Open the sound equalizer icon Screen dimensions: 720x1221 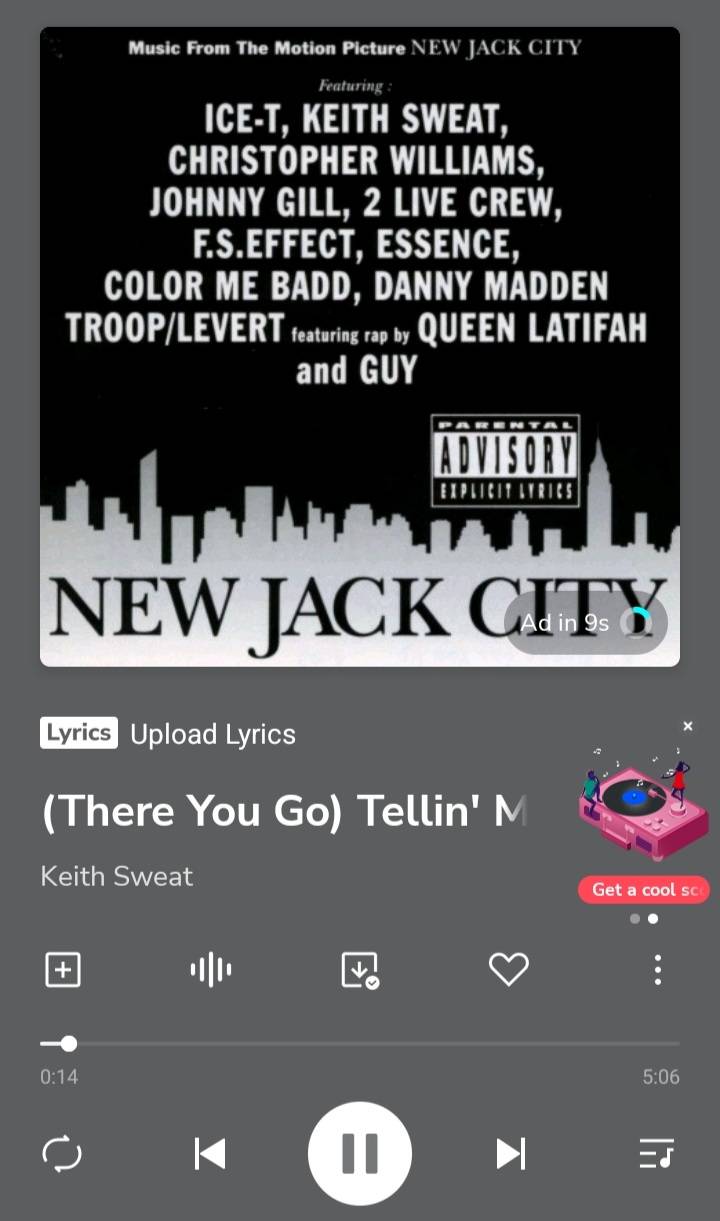coord(211,969)
